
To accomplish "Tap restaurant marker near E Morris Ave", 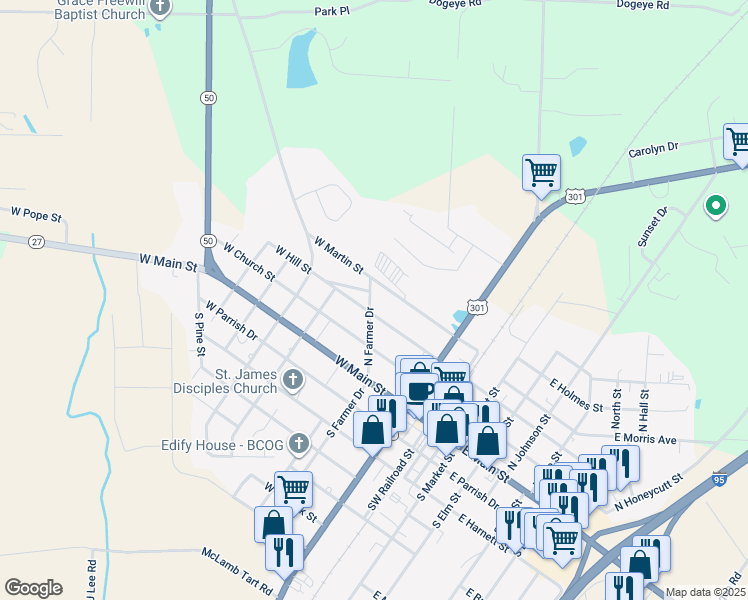I will [x=620, y=462].
